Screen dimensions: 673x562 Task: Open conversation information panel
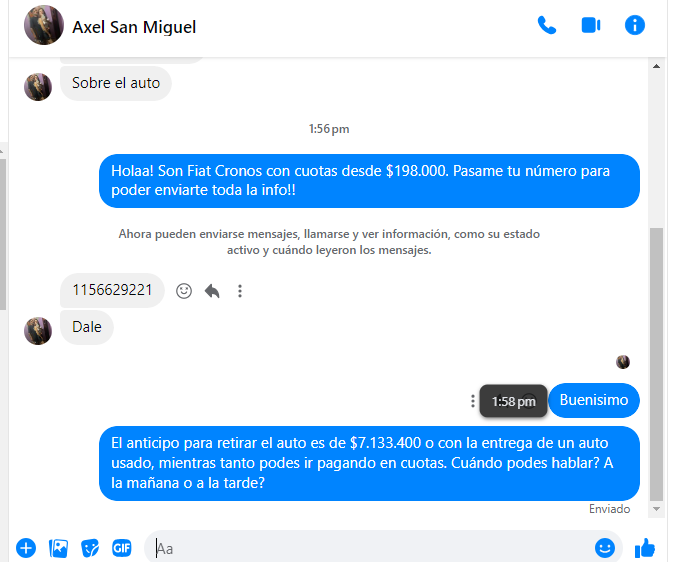[635, 26]
